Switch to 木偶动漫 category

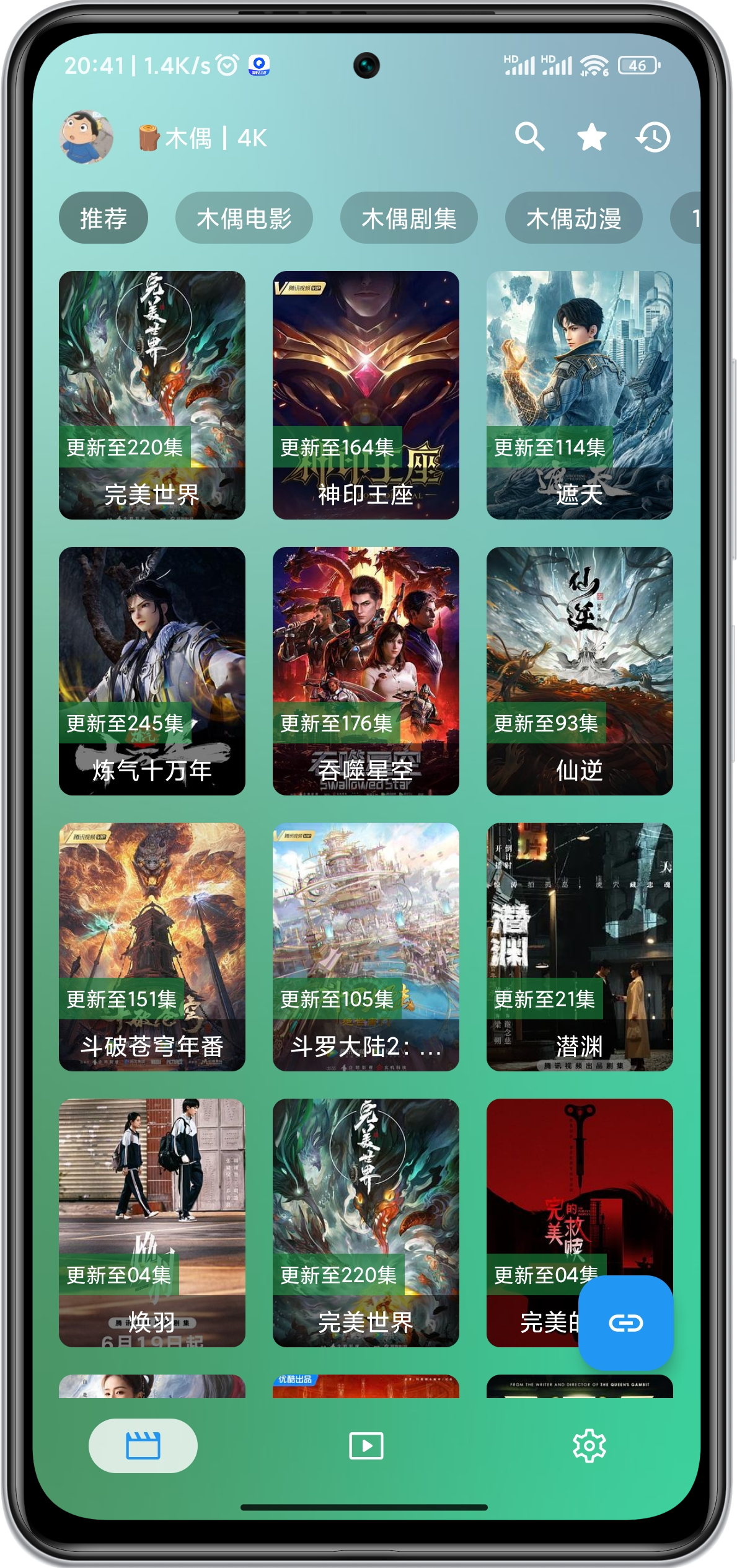573,218
